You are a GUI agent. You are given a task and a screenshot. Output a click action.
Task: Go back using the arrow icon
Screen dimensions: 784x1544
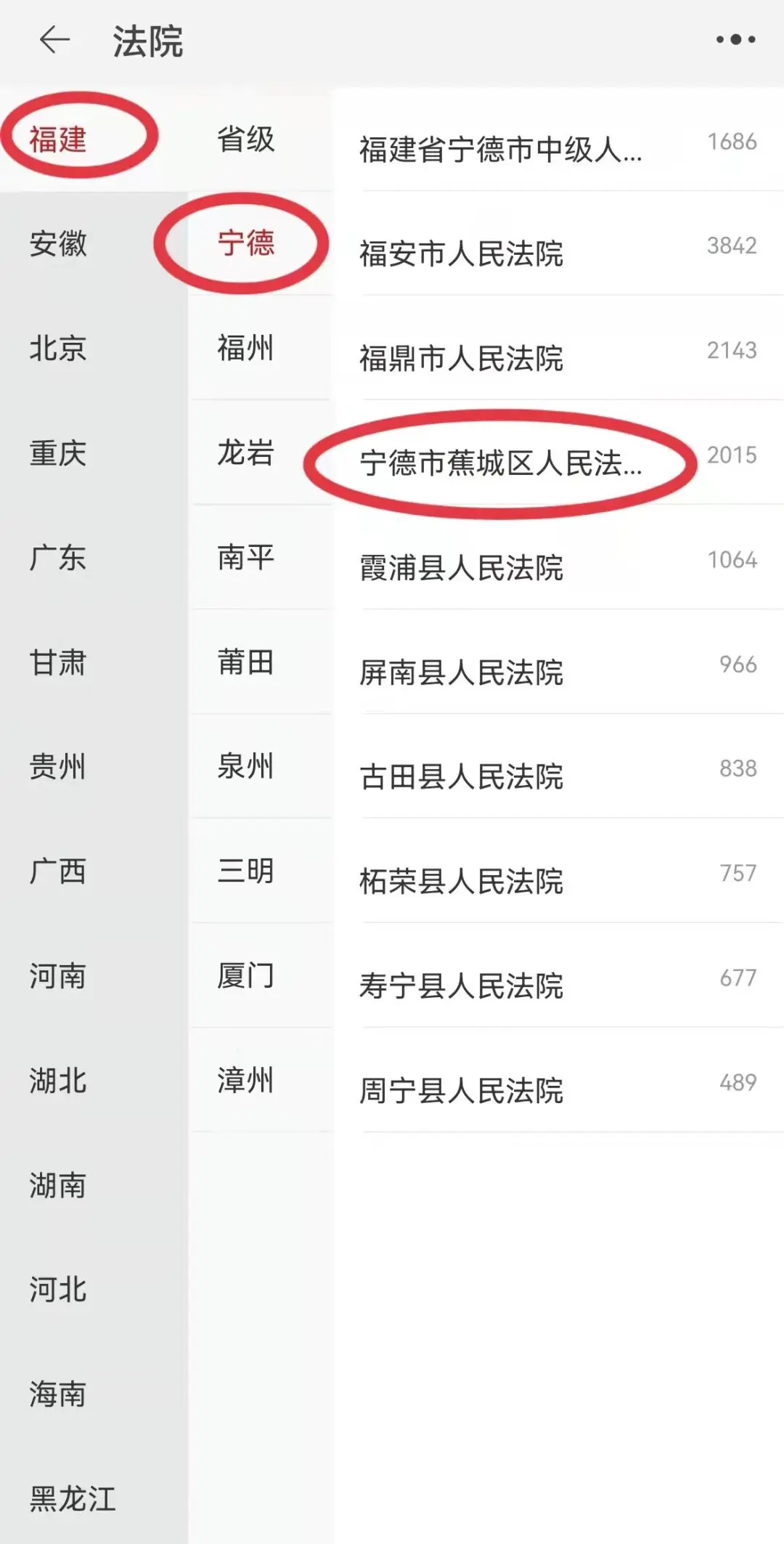pos(55,40)
